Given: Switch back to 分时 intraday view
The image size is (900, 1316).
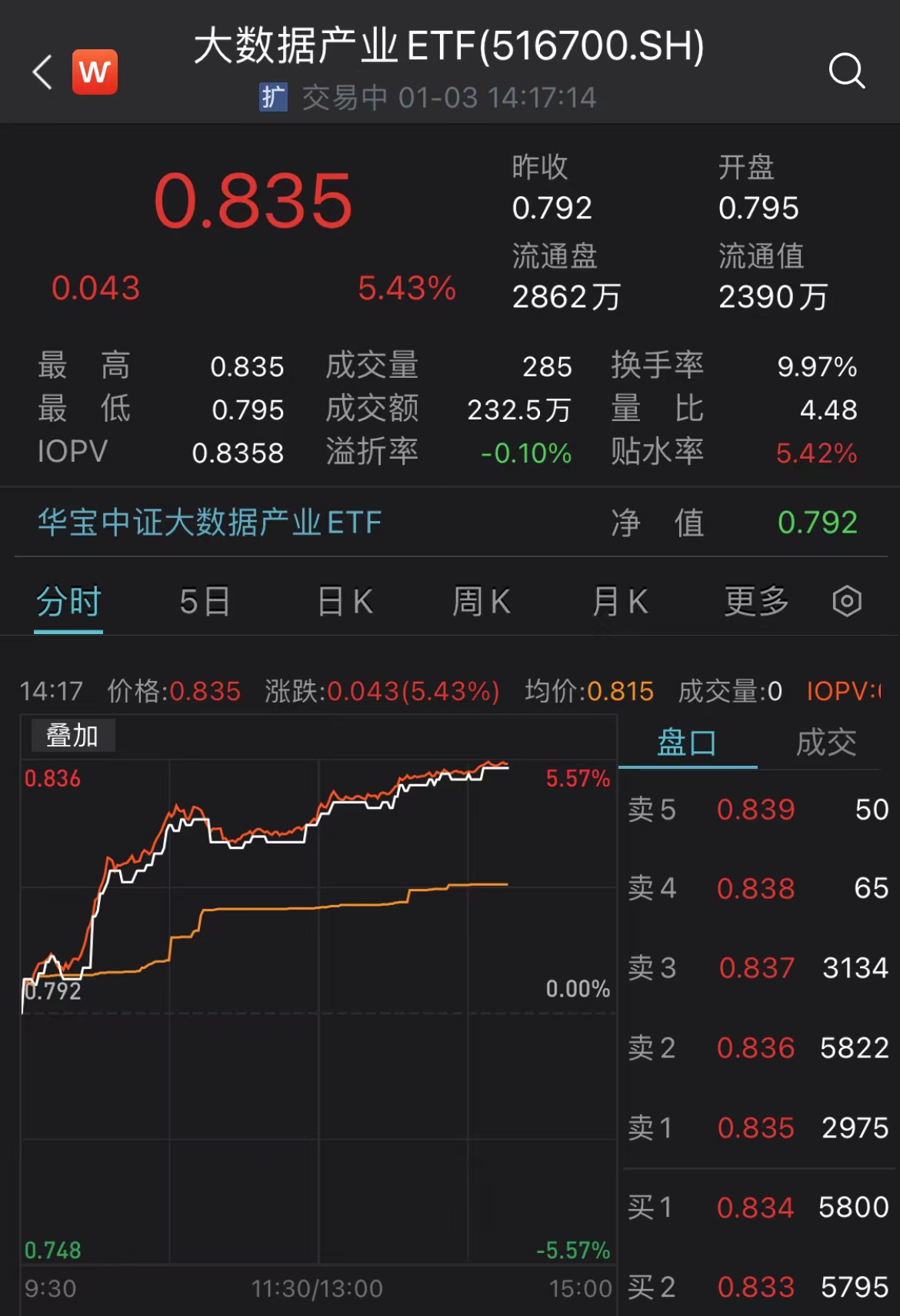Looking at the screenshot, I should tap(68, 603).
